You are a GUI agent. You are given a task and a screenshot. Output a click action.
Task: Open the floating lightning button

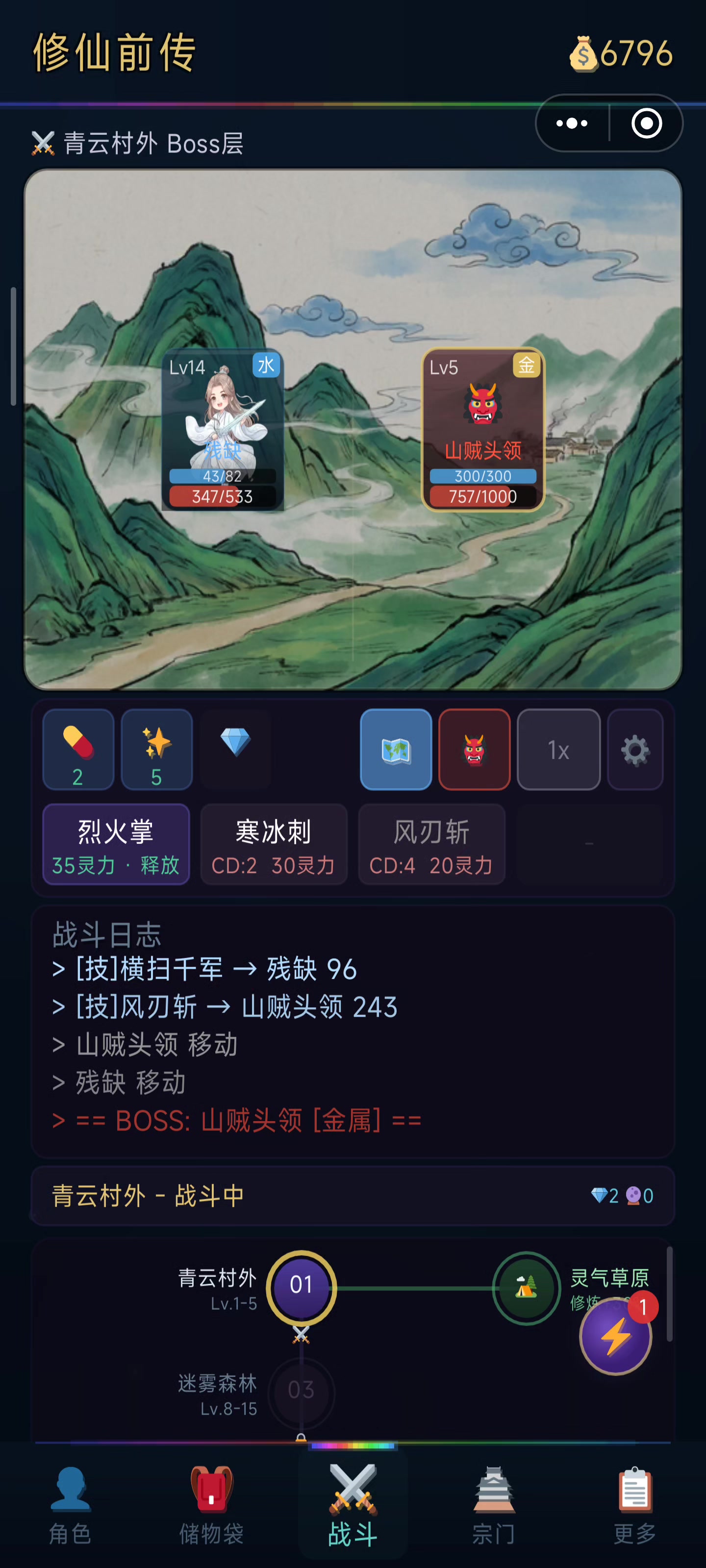[615, 1337]
